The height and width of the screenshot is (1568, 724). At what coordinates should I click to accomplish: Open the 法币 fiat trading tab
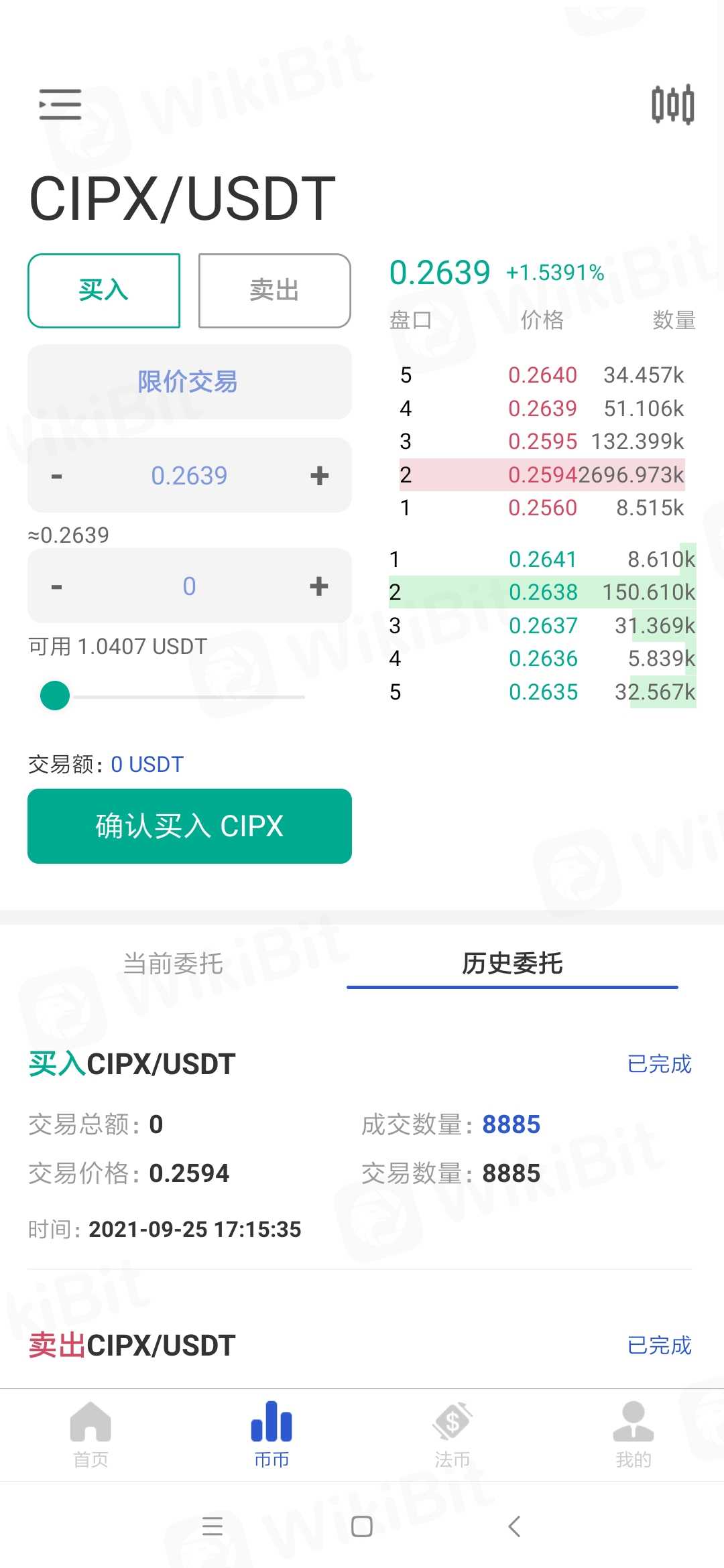click(452, 1434)
